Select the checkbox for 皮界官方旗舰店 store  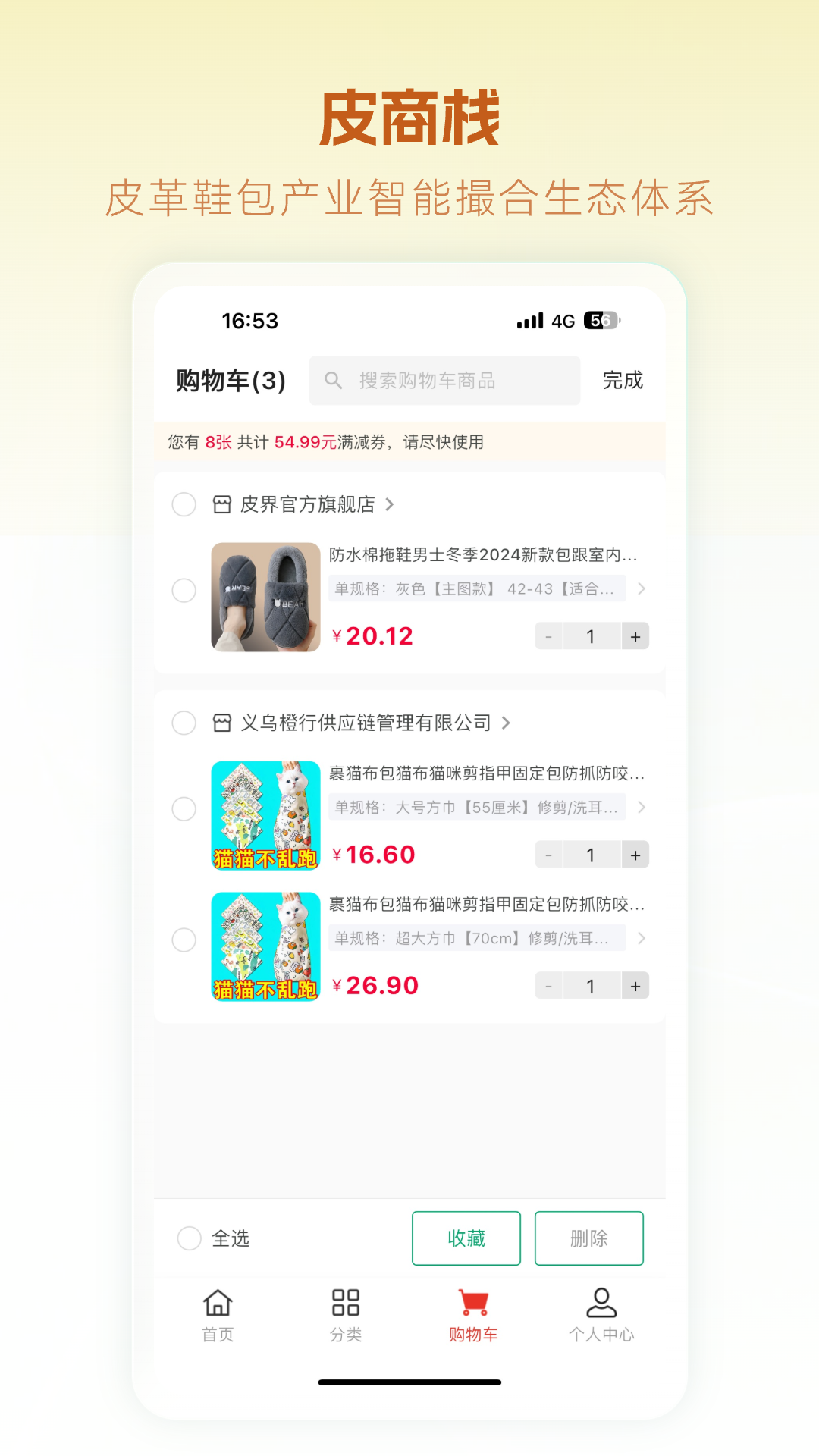click(184, 504)
